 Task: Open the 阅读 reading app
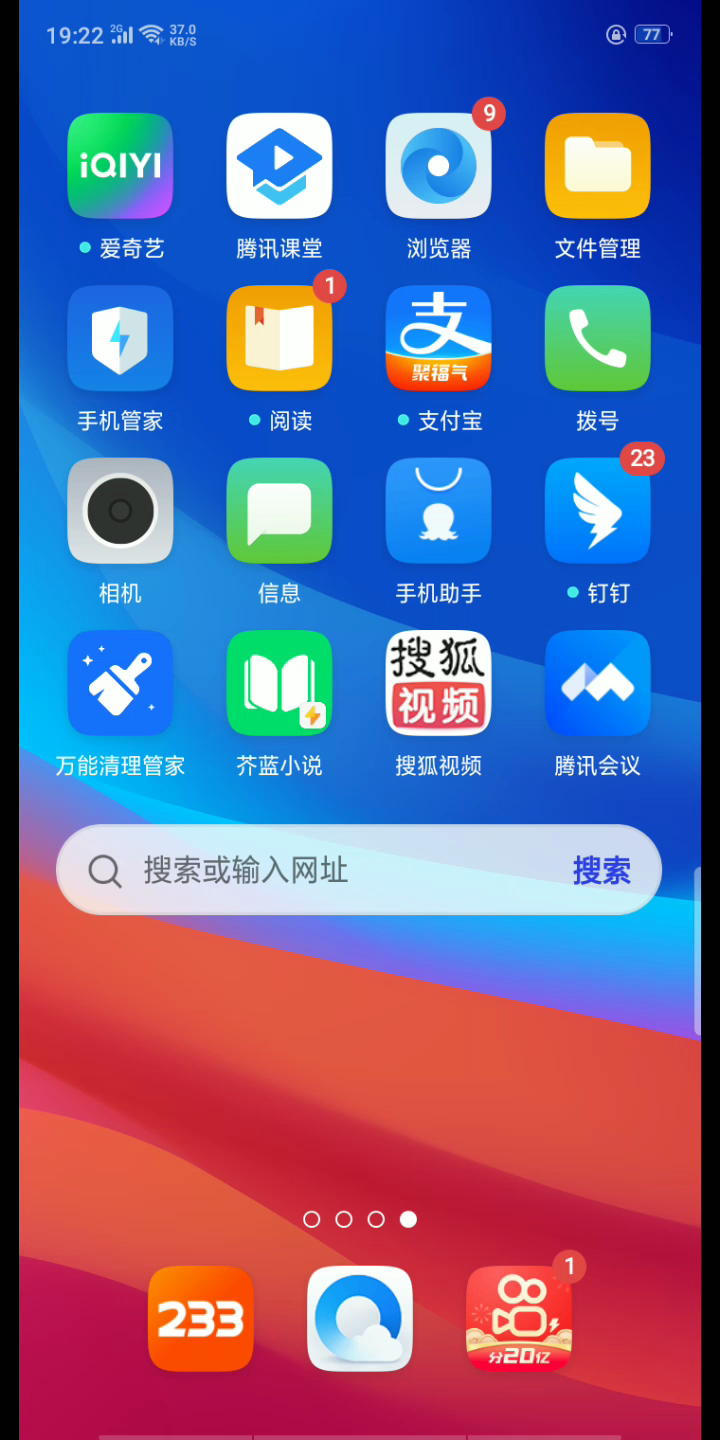point(279,338)
